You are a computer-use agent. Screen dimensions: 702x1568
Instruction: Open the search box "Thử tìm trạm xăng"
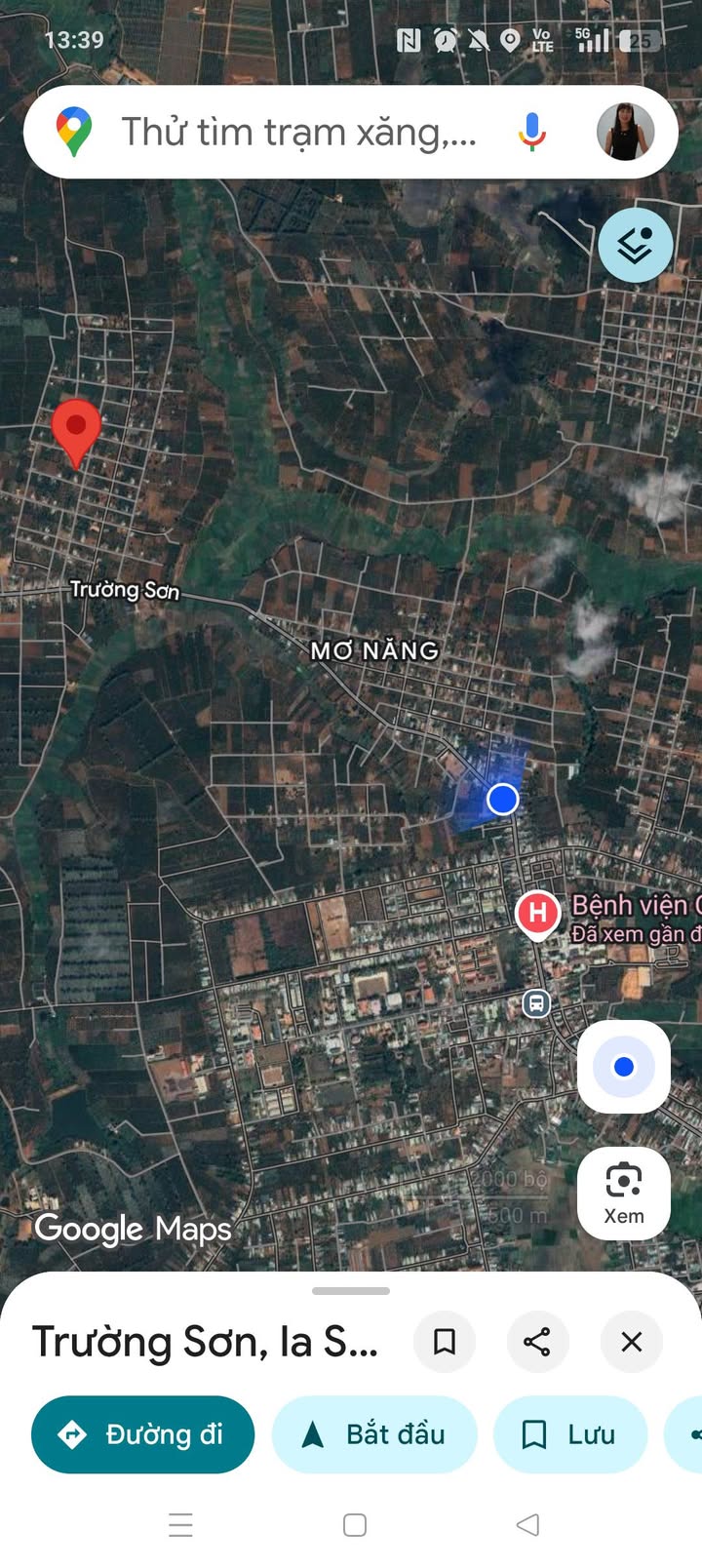point(297,132)
